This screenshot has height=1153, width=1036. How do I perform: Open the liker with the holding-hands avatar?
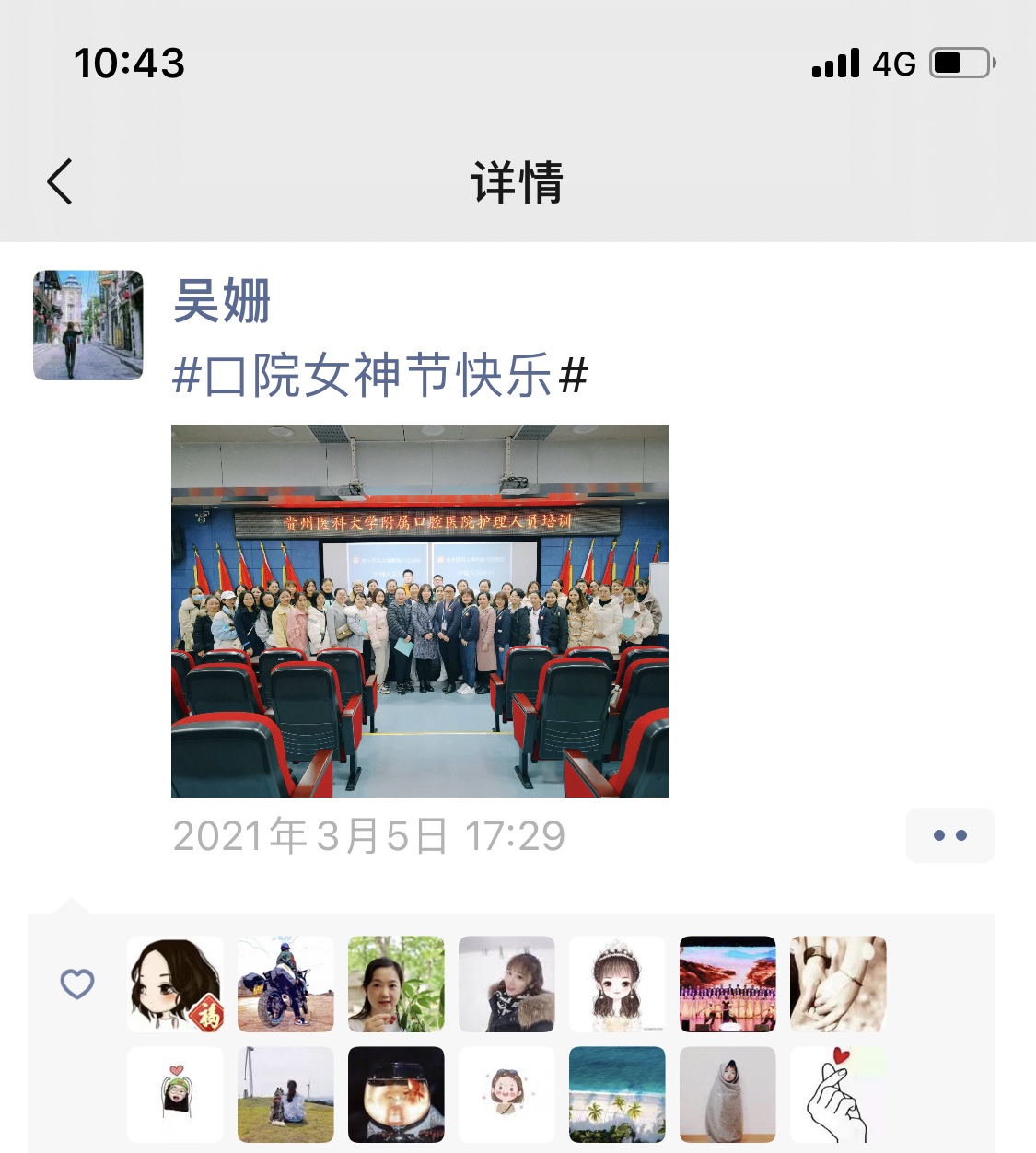coord(838,984)
